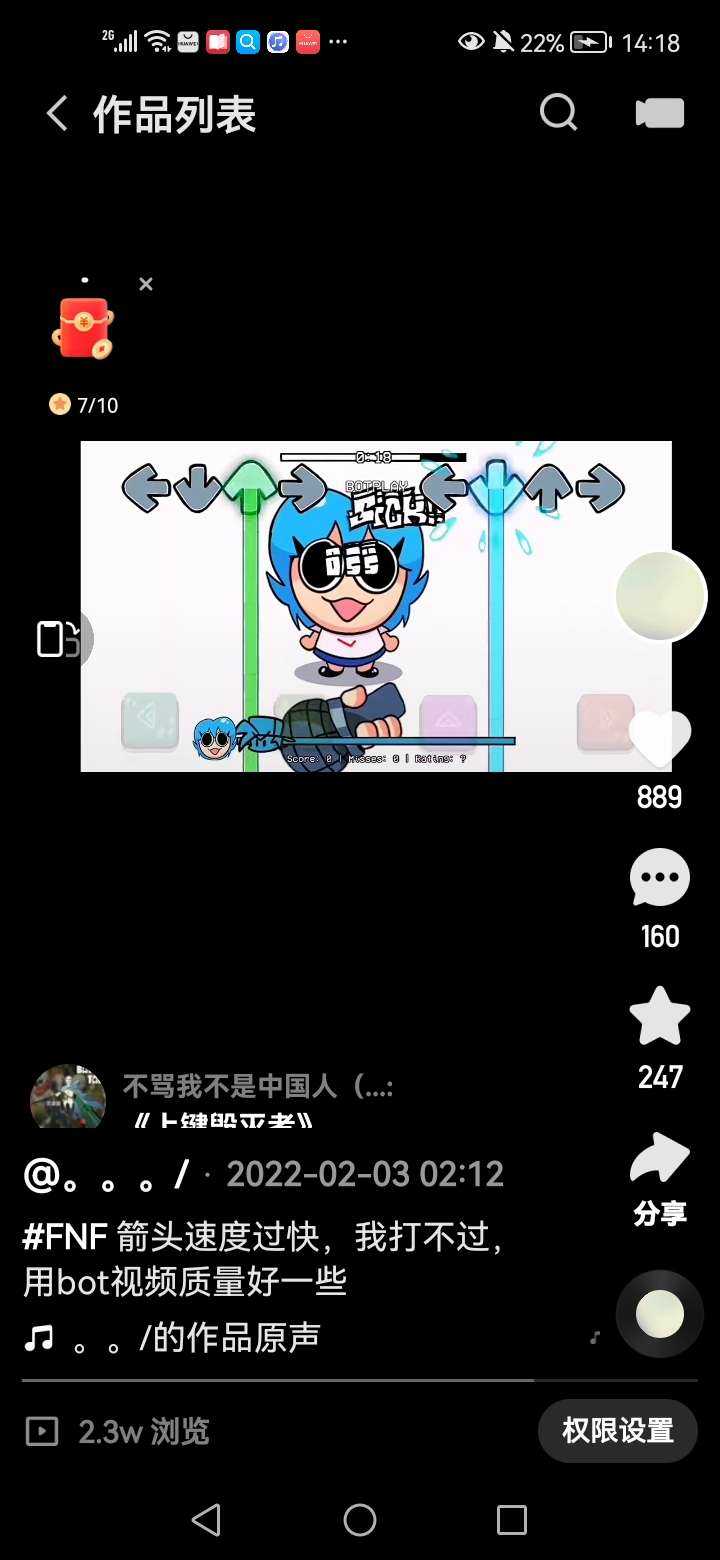Open the creator's profile avatar
This screenshot has height=1560, width=720.
point(660,596)
